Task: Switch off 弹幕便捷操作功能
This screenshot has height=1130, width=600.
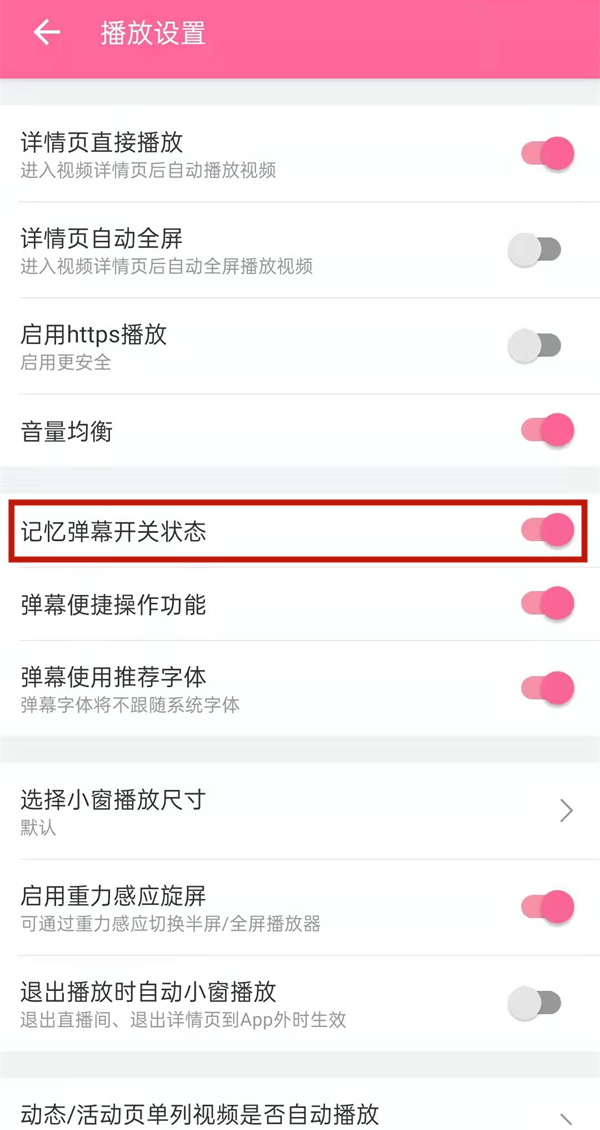Action: click(547, 603)
